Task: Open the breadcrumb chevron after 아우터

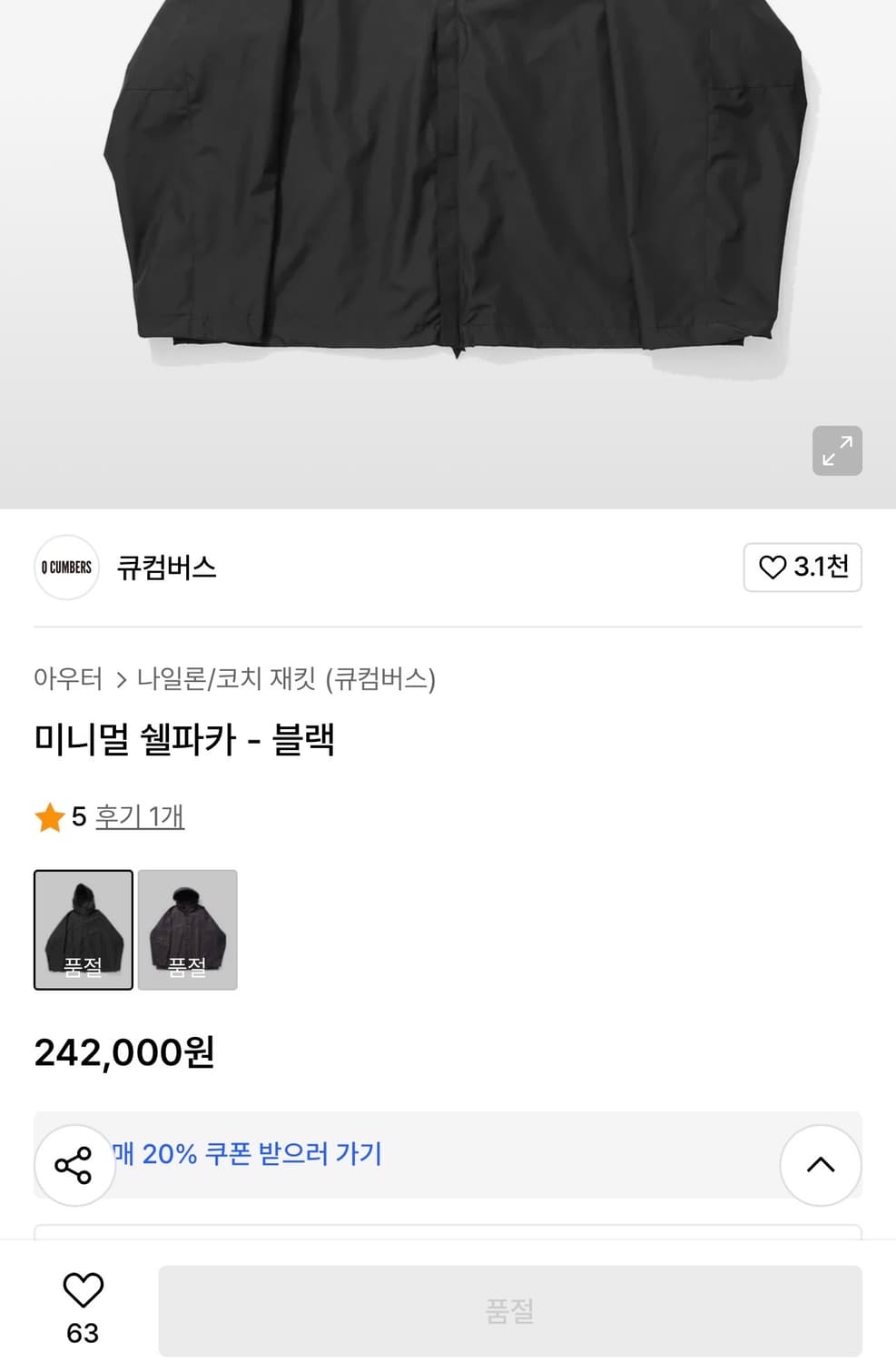Action: pos(119,680)
